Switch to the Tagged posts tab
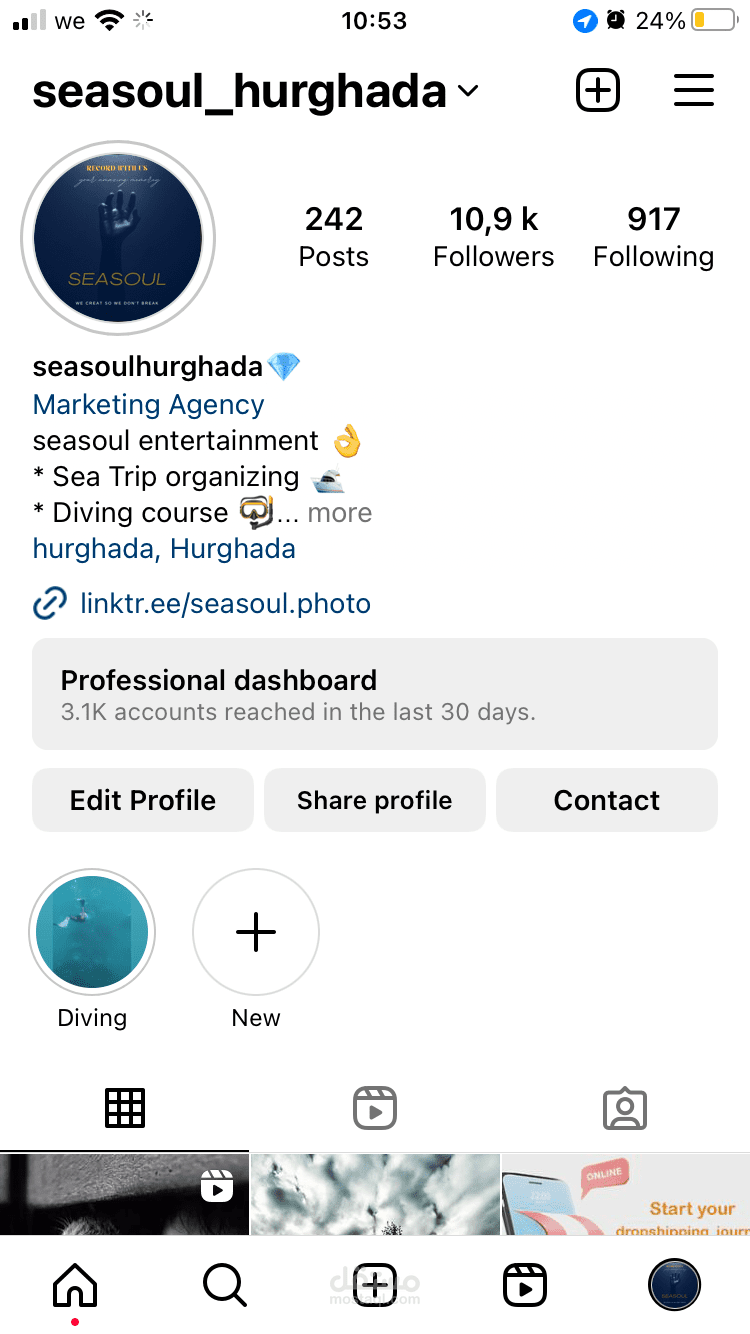 624,1108
